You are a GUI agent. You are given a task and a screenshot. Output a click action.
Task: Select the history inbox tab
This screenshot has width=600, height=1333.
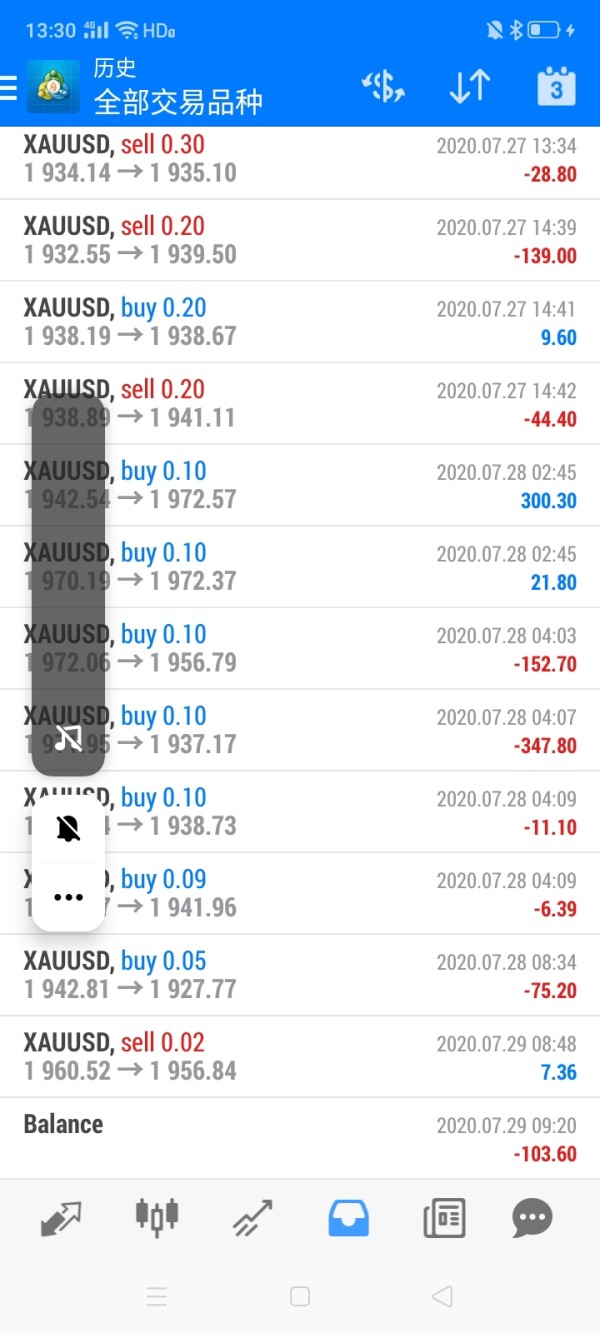348,1218
